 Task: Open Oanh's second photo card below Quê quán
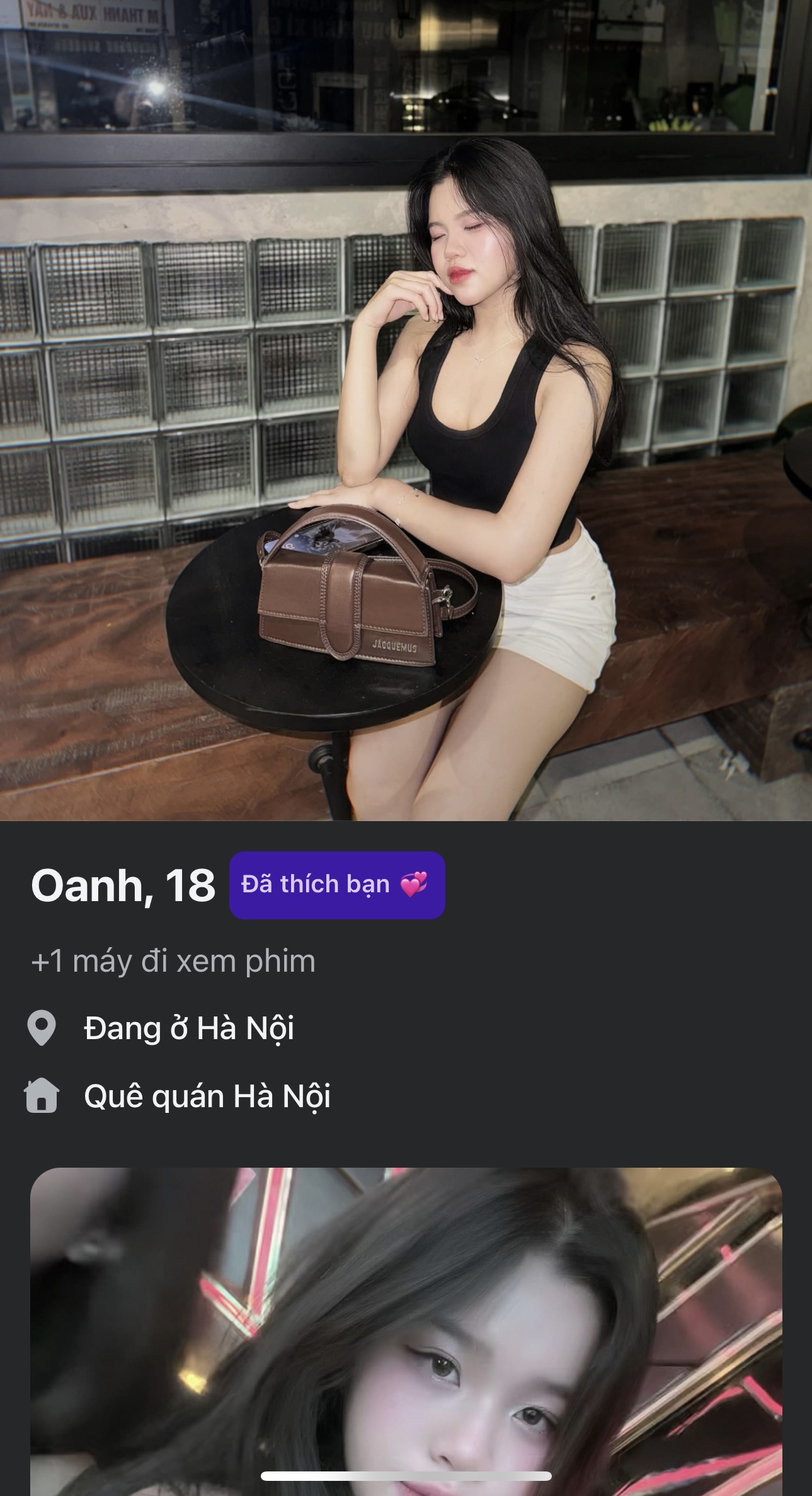[406, 1330]
